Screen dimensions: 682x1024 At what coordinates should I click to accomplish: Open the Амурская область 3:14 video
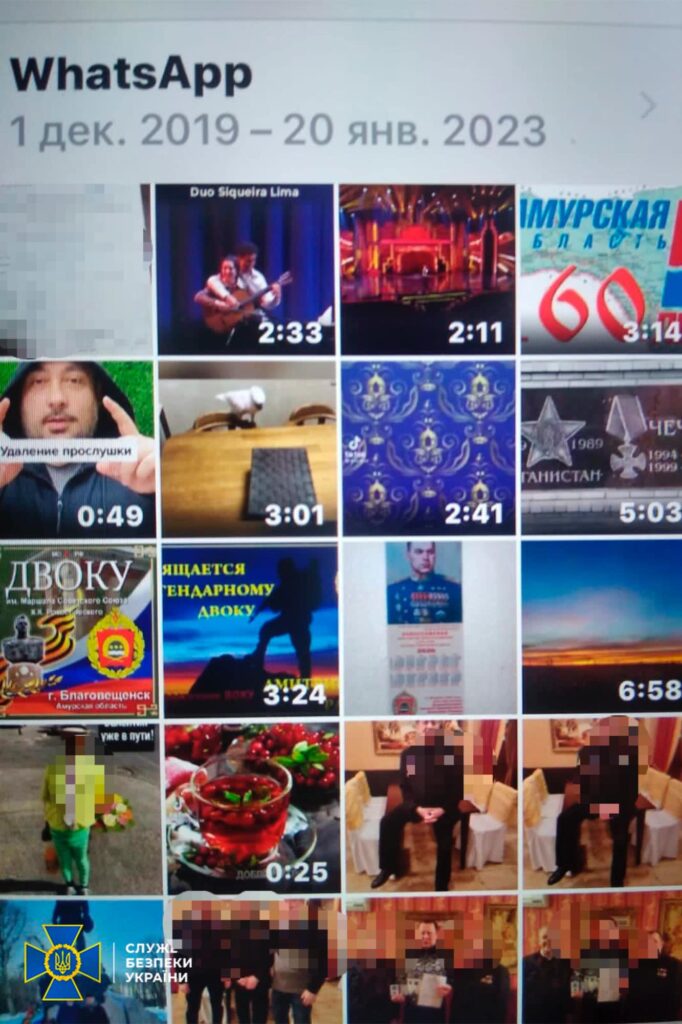600,268
